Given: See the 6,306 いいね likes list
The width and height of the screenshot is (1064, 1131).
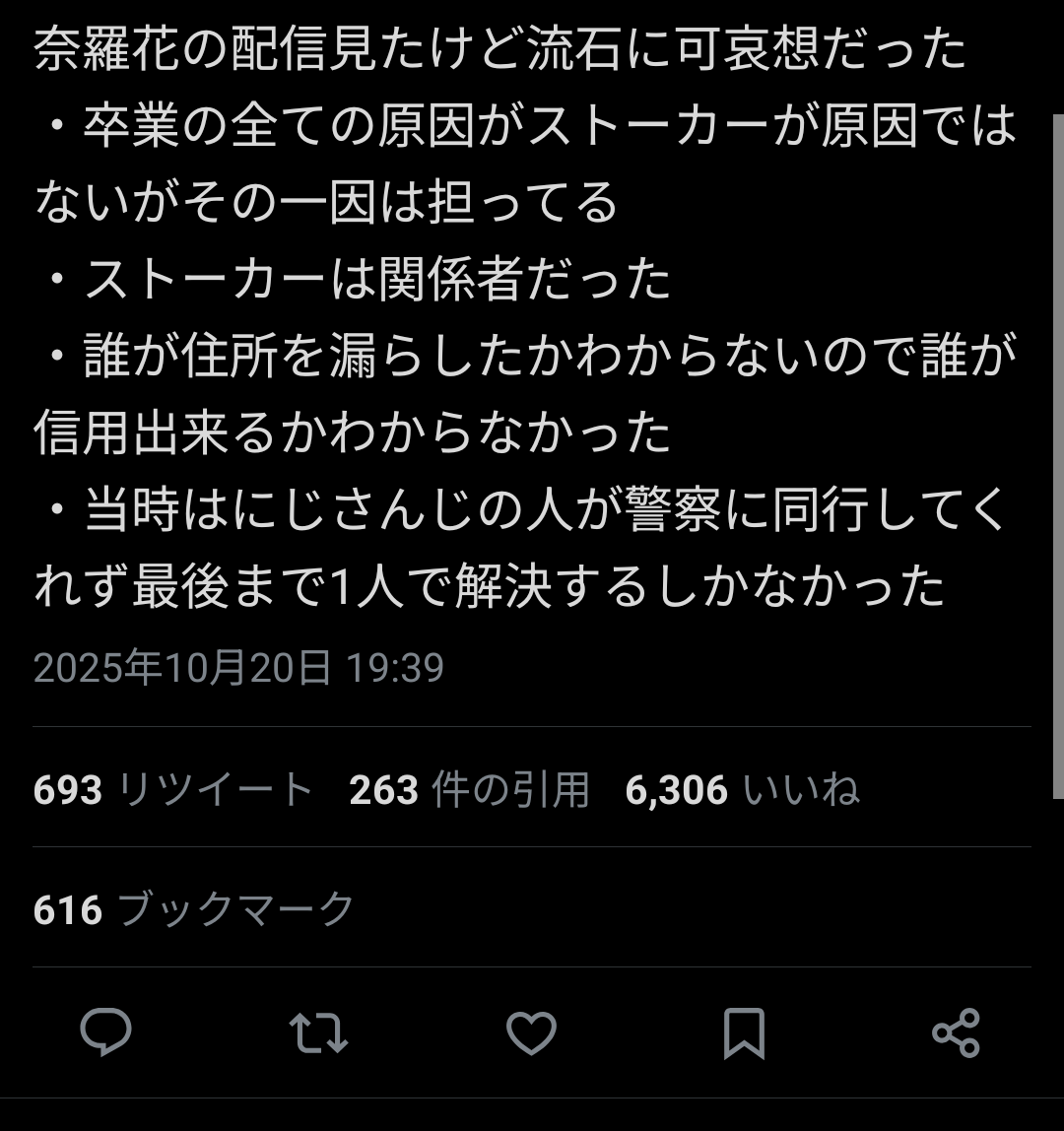Looking at the screenshot, I should (x=742, y=790).
